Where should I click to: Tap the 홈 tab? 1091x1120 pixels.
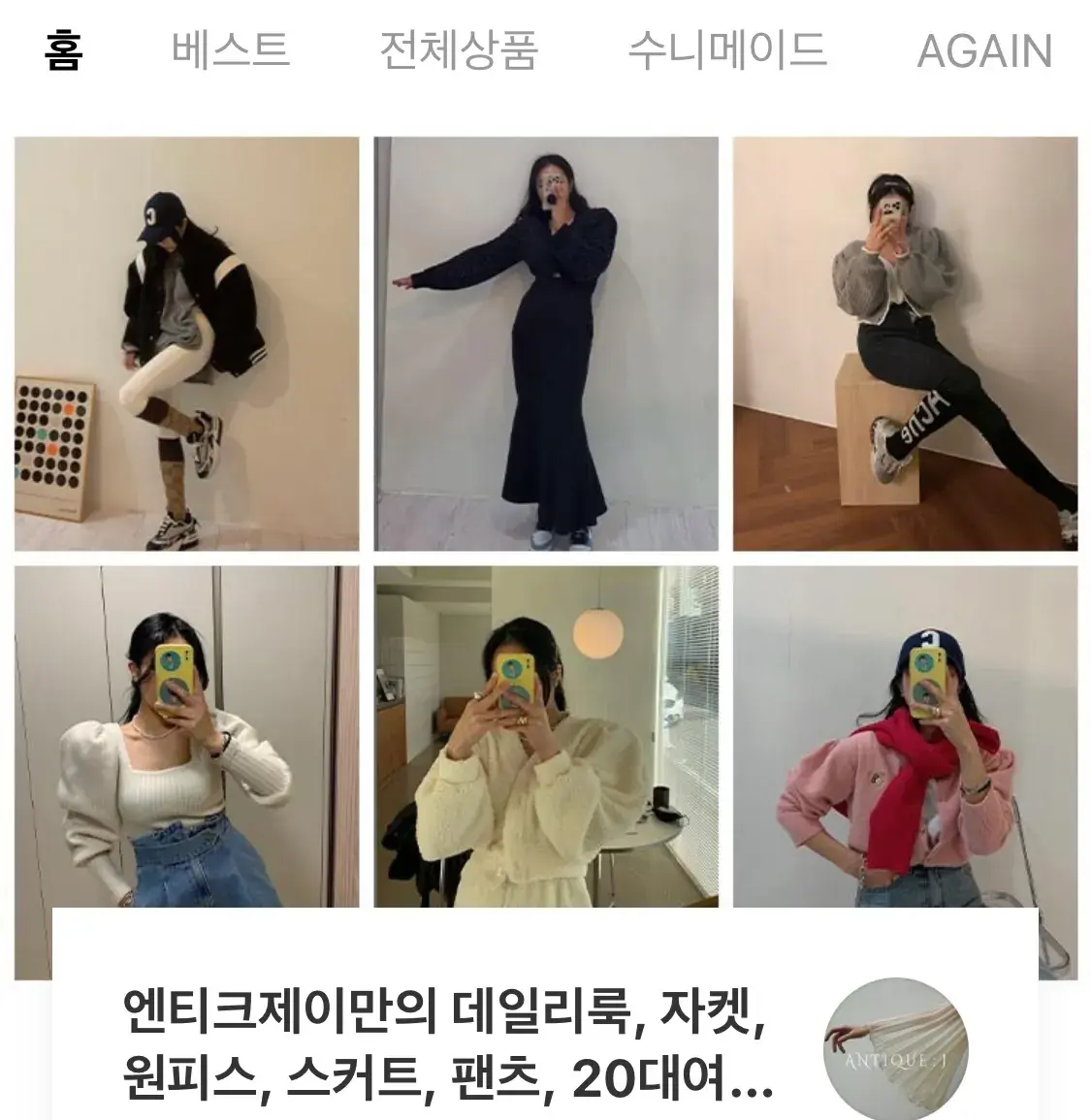tap(63, 50)
